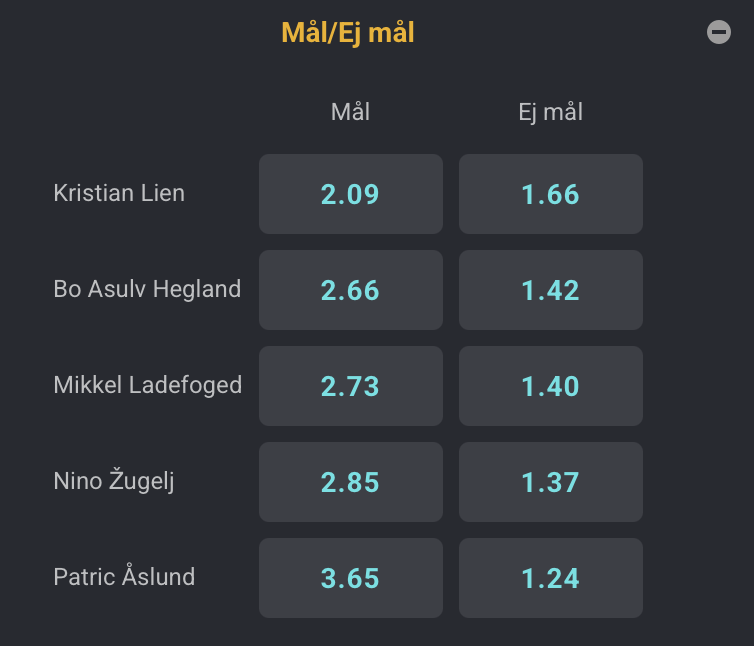754x646 pixels.
Task: Collapse the Mål/Ej mål section
Action: coord(718,32)
